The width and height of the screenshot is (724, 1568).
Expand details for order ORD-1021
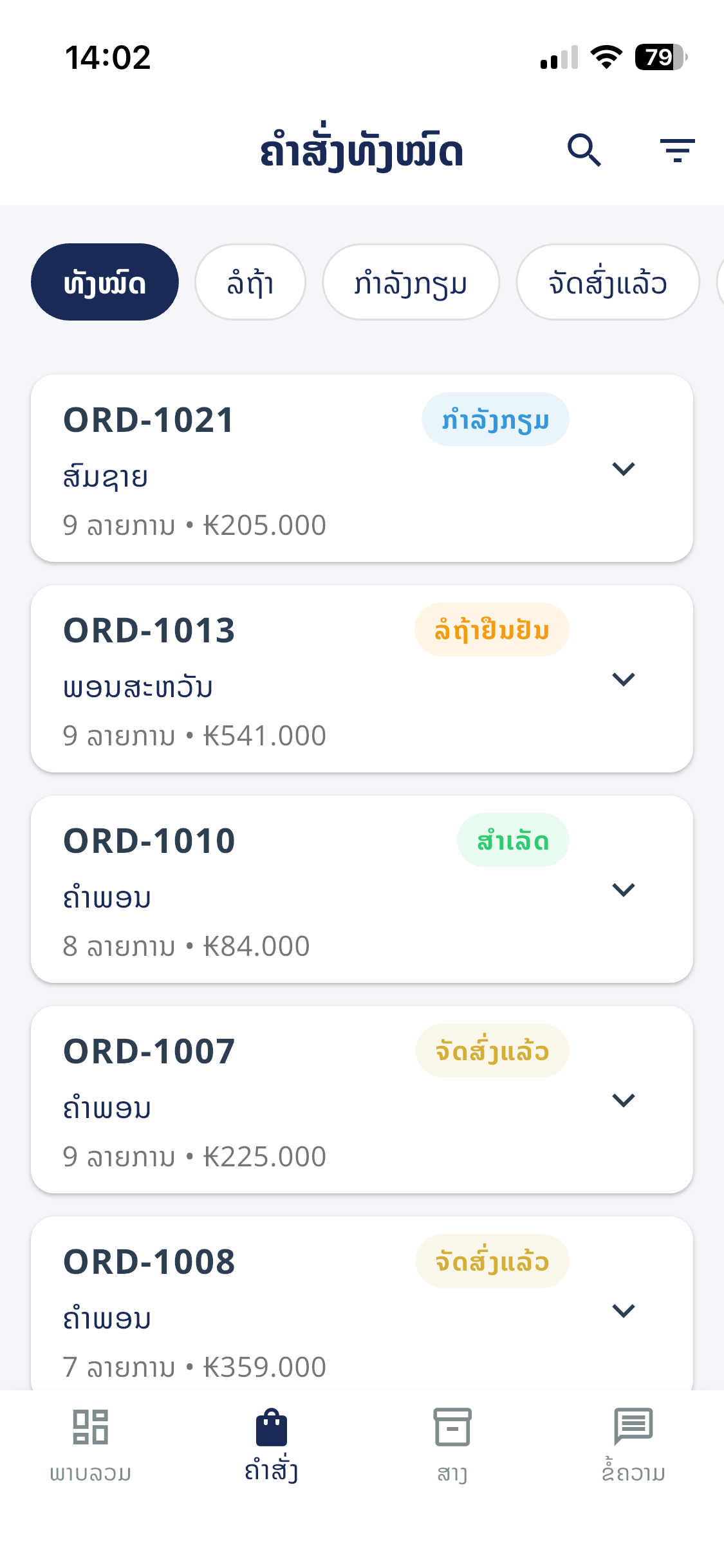point(623,469)
